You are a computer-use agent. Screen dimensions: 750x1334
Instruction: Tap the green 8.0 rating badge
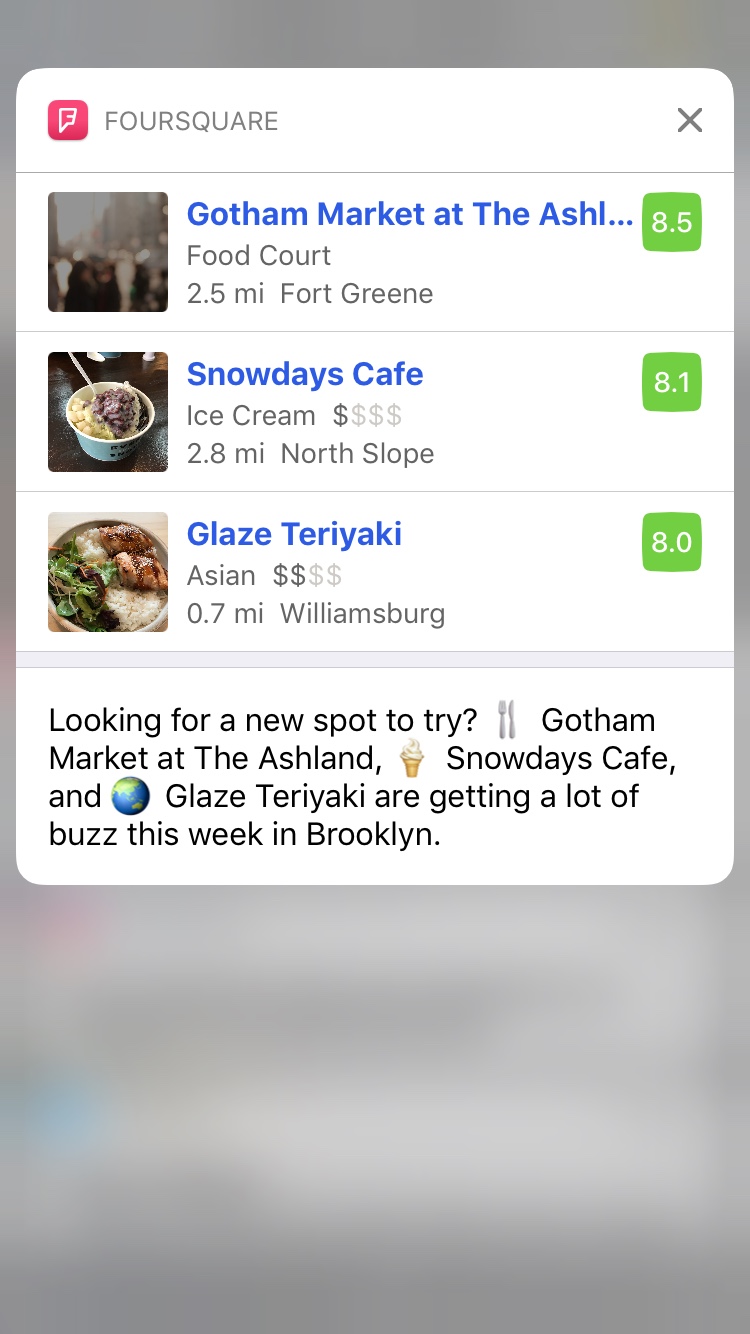671,542
